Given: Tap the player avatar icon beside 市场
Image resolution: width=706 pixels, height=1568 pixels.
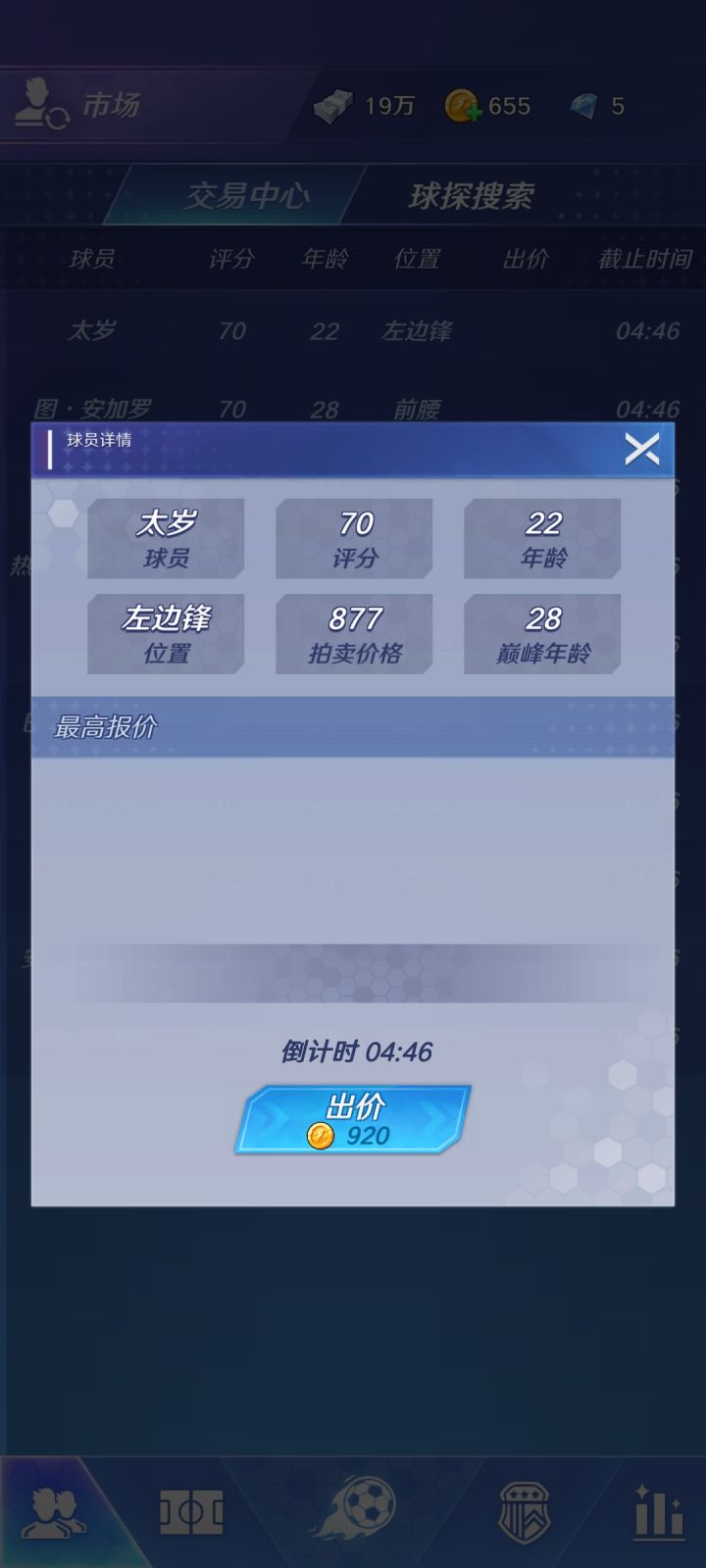Looking at the screenshot, I should [39, 103].
